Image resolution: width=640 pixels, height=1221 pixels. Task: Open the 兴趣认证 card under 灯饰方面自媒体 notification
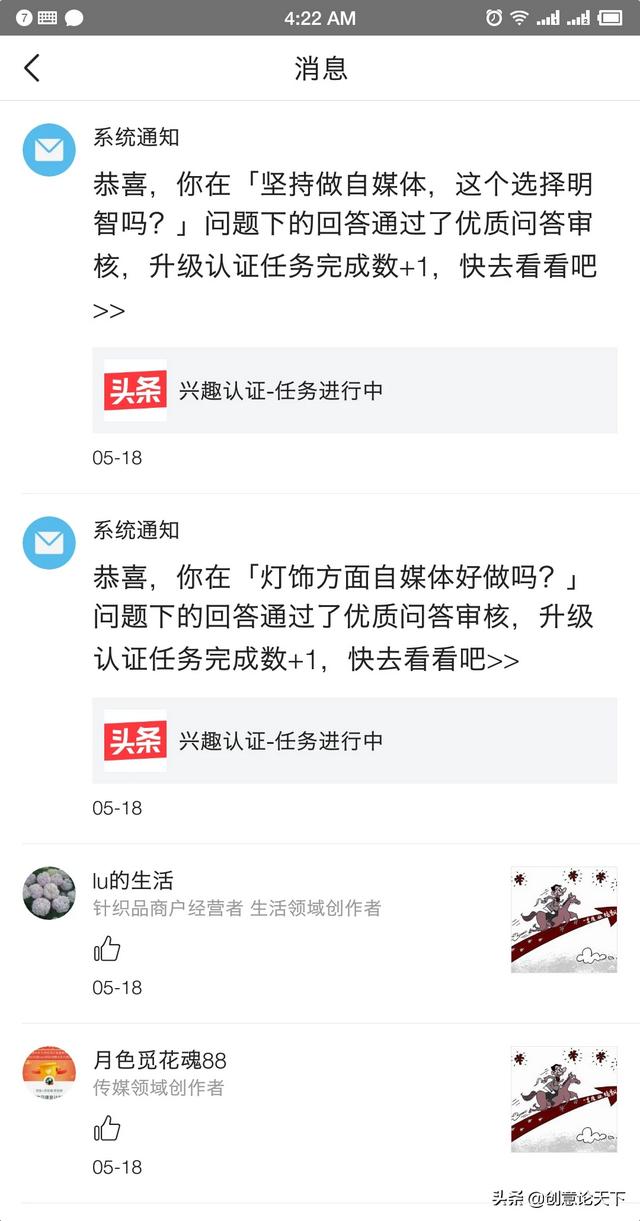[x=354, y=741]
